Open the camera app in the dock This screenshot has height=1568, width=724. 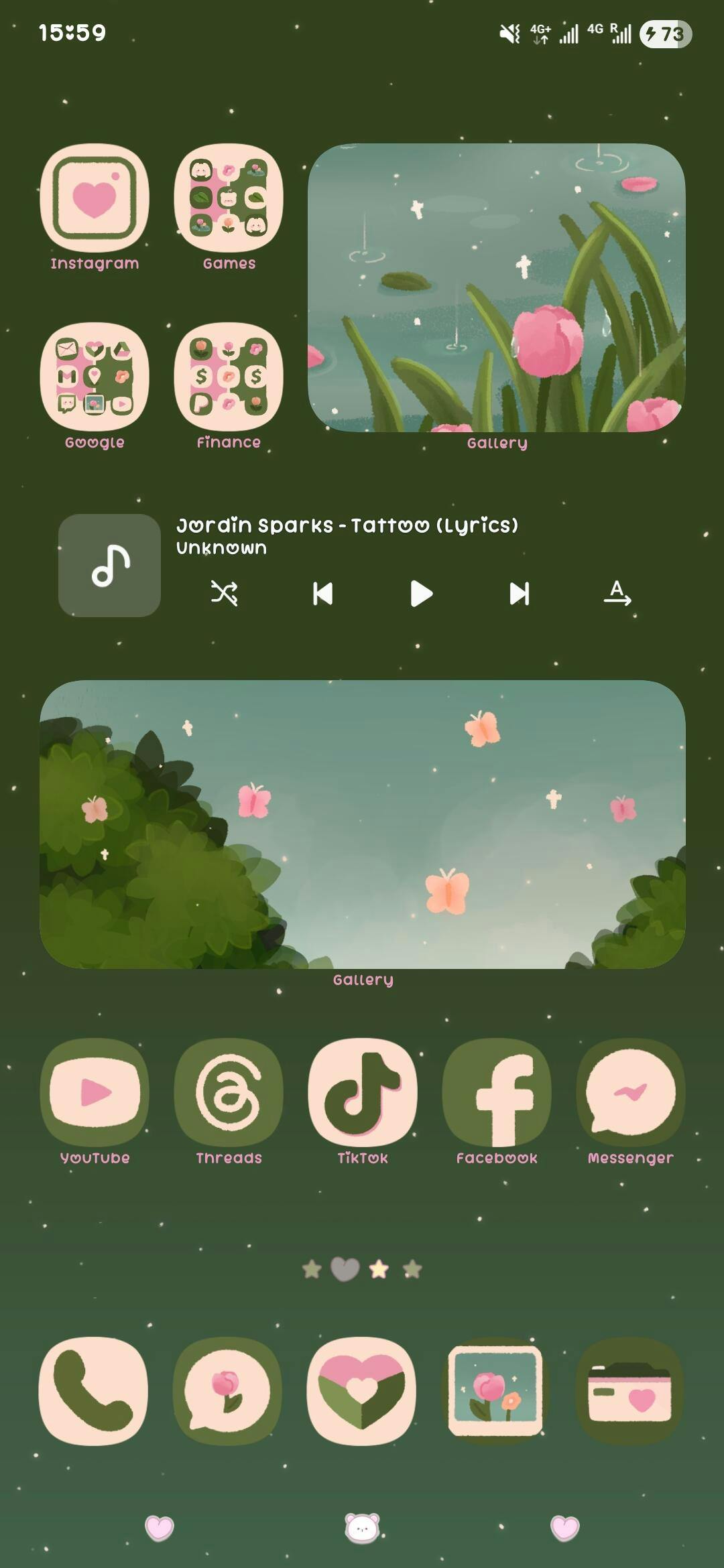(629, 1390)
